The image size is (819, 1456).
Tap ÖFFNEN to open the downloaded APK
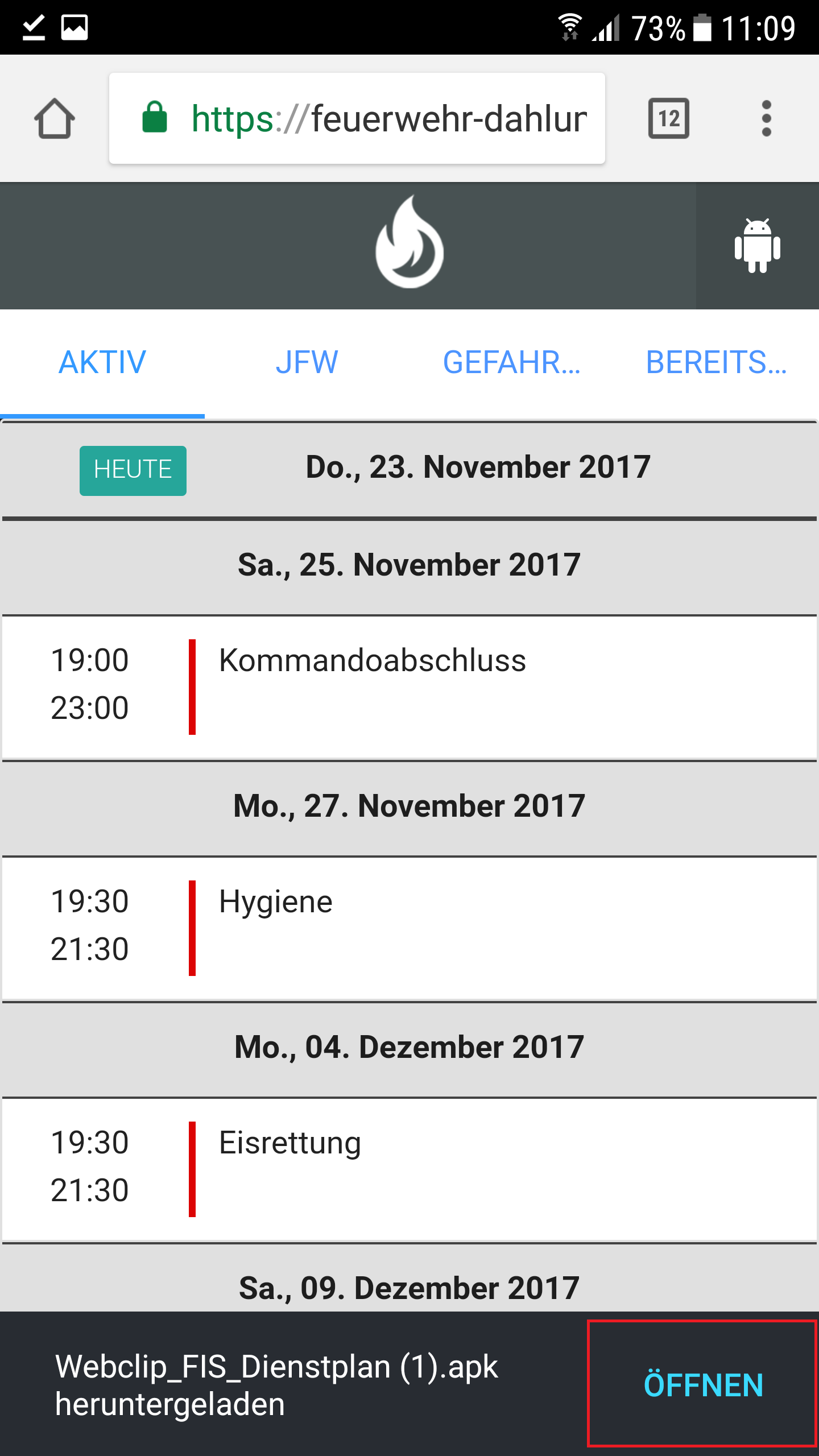[703, 1384]
